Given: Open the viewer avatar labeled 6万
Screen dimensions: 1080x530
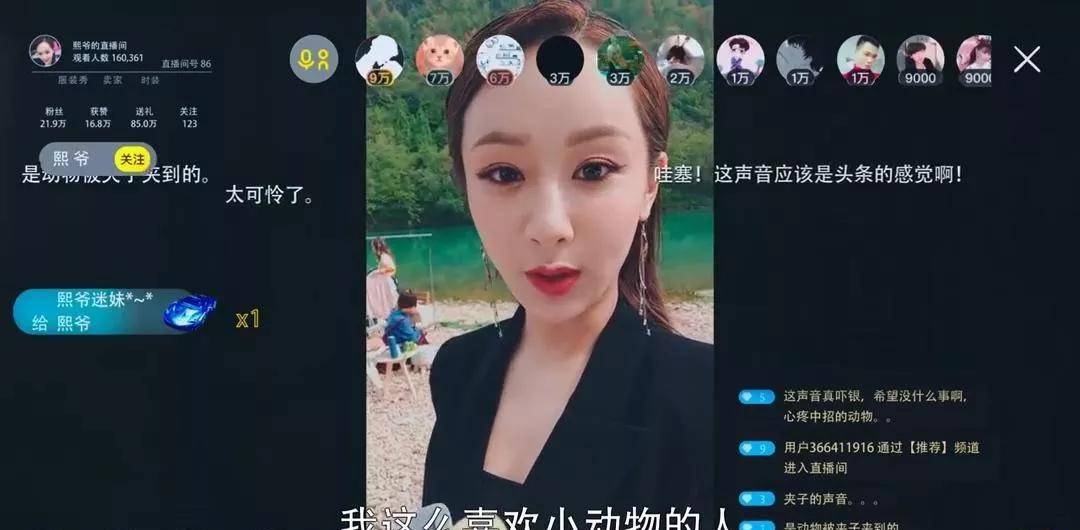Looking at the screenshot, I should pos(500,59).
